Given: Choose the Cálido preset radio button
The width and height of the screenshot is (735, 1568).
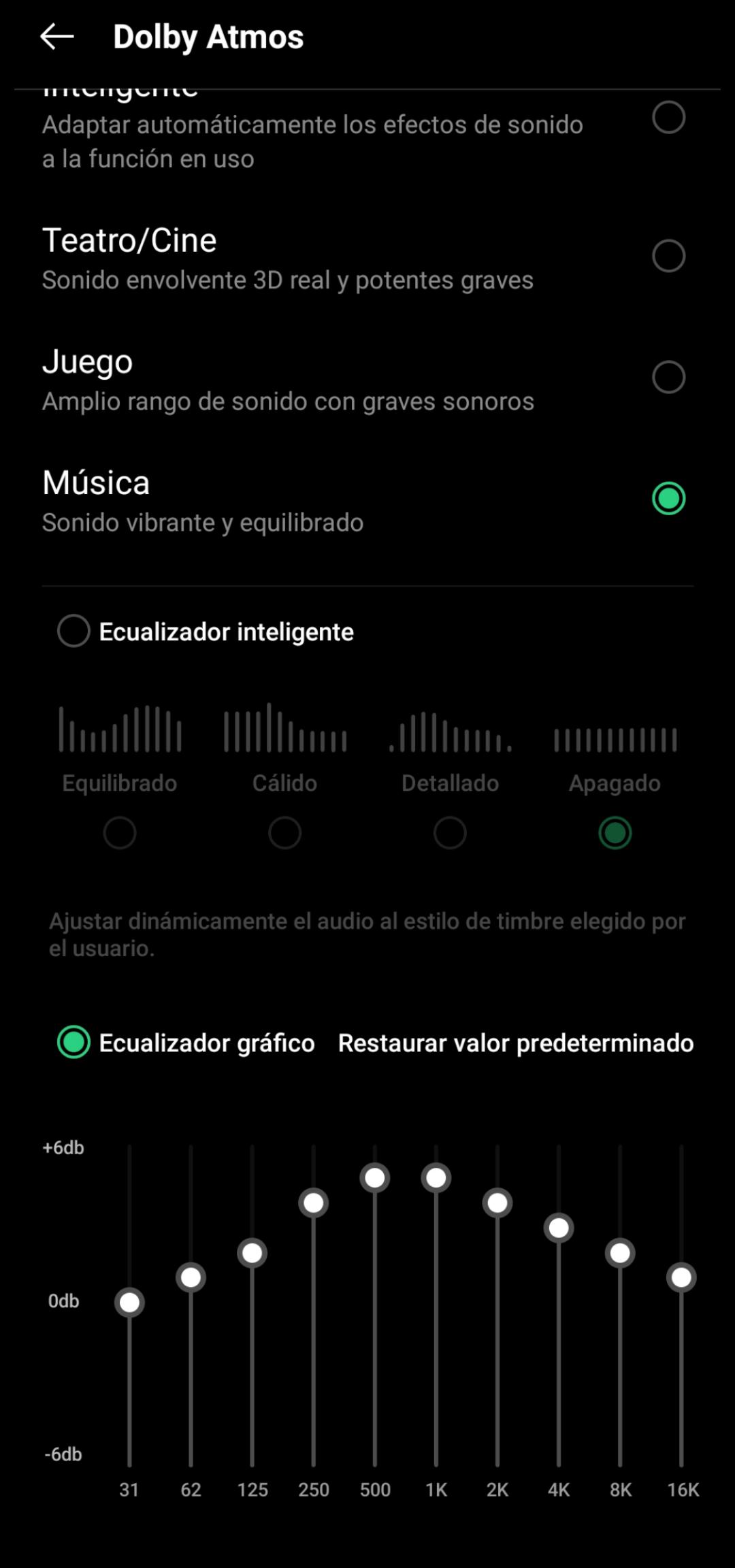Looking at the screenshot, I should pyautogui.click(x=285, y=832).
